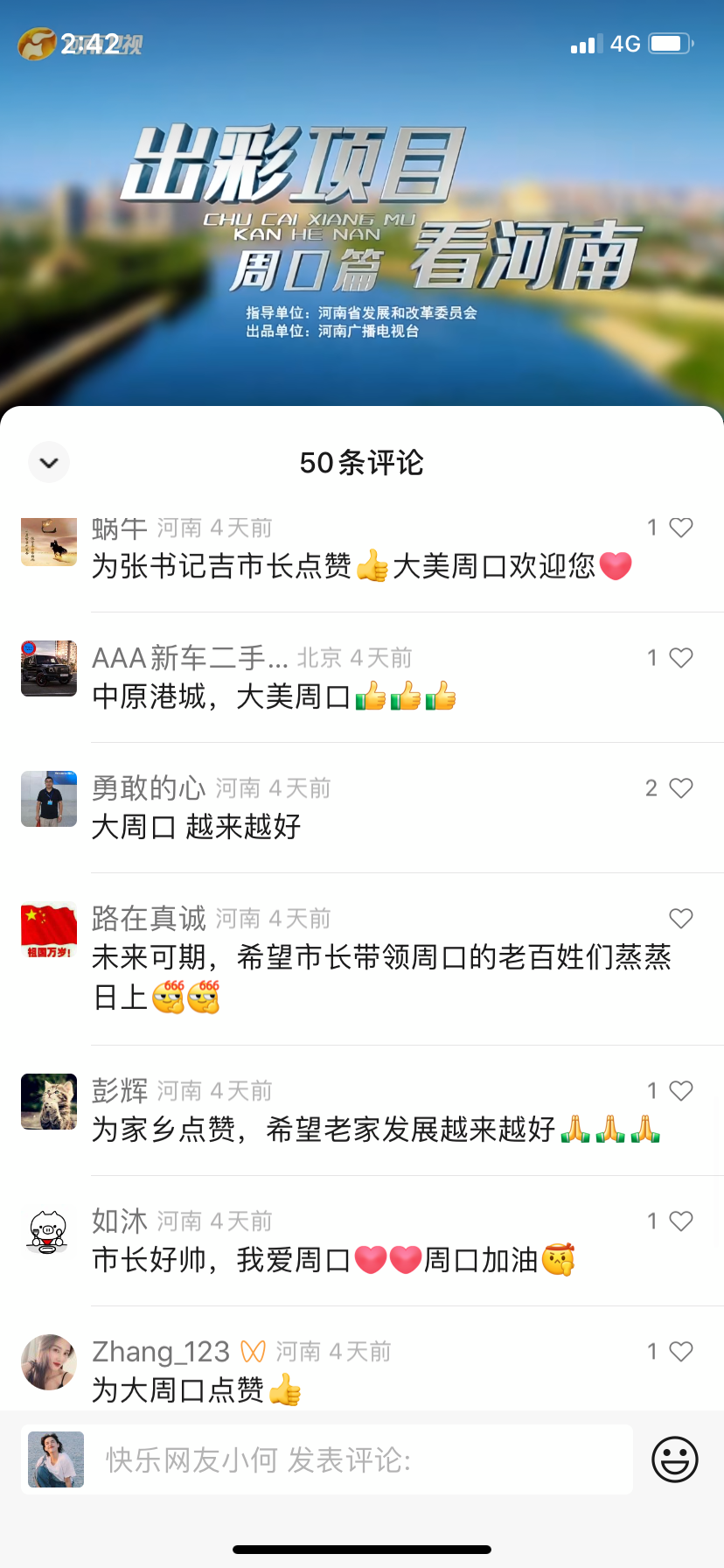This screenshot has width=724, height=1568.
Task: Like 彭辉's comment
Action: coord(680,1091)
